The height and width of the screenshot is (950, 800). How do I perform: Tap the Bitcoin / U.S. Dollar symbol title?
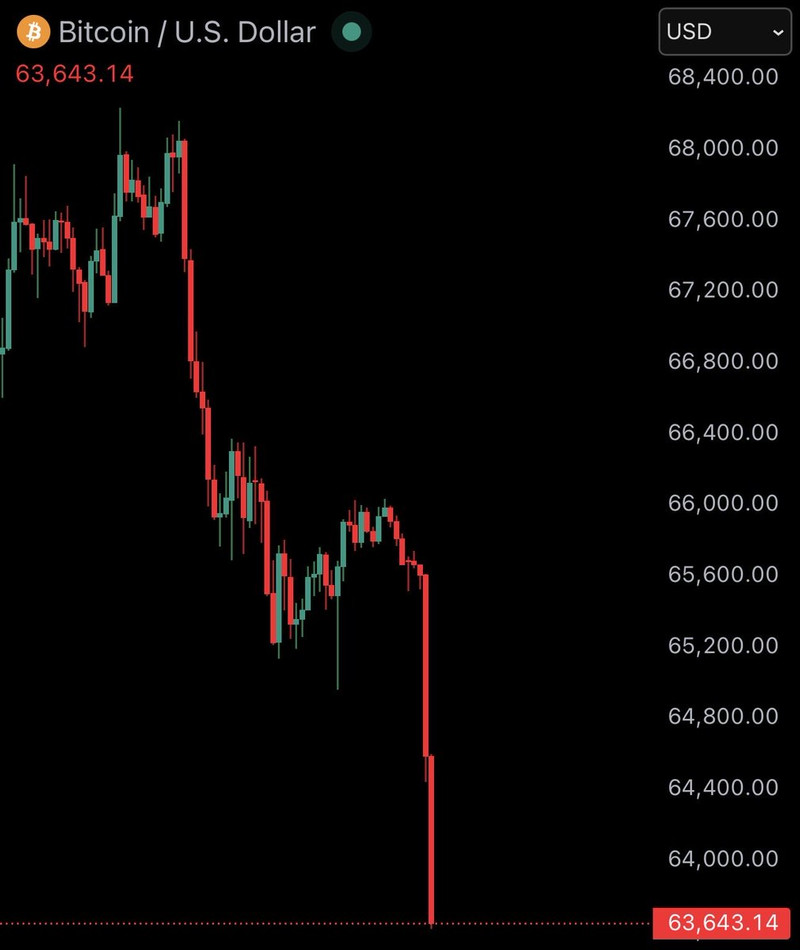[x=187, y=32]
